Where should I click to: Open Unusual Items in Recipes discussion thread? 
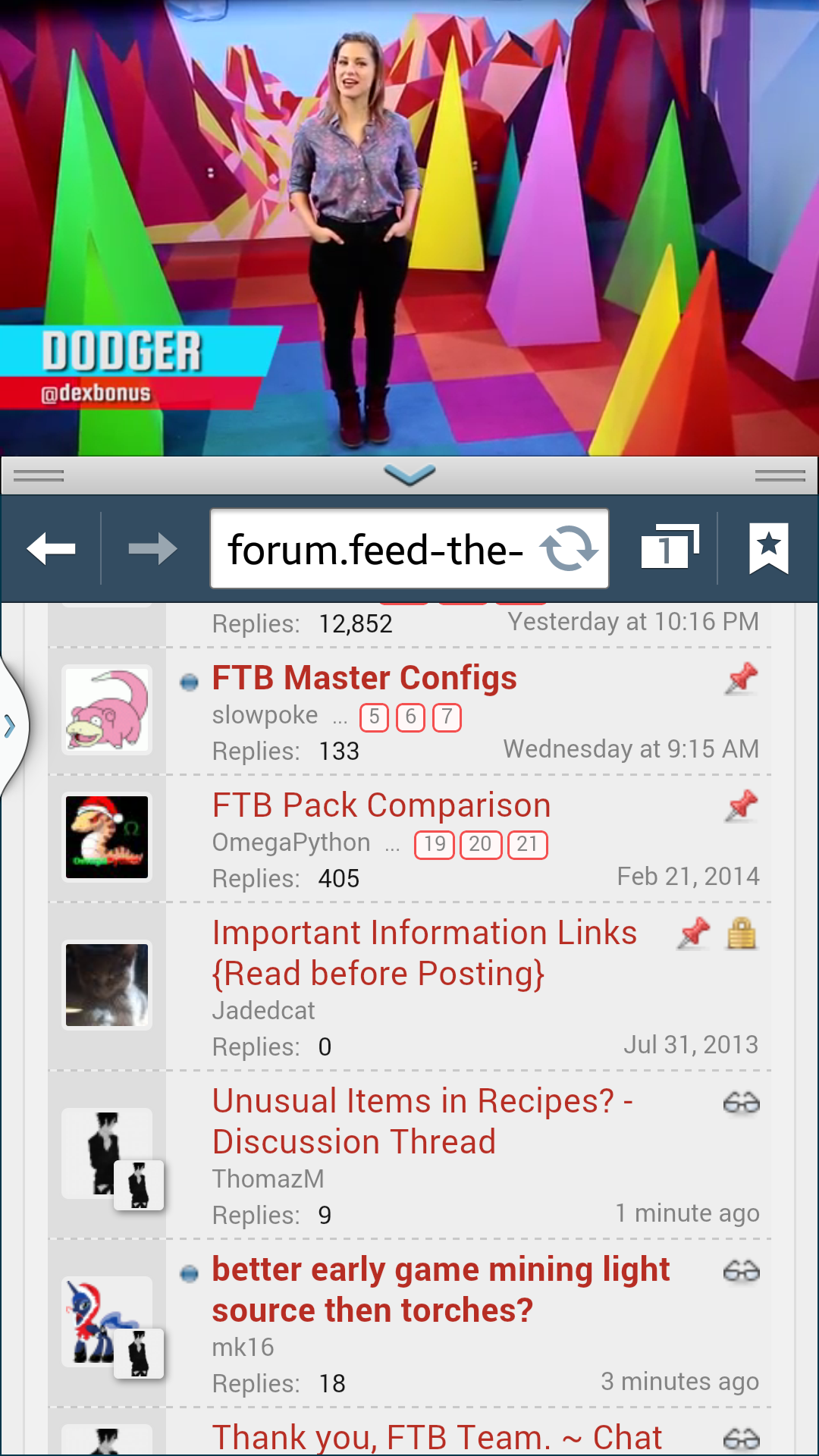[422, 1122]
